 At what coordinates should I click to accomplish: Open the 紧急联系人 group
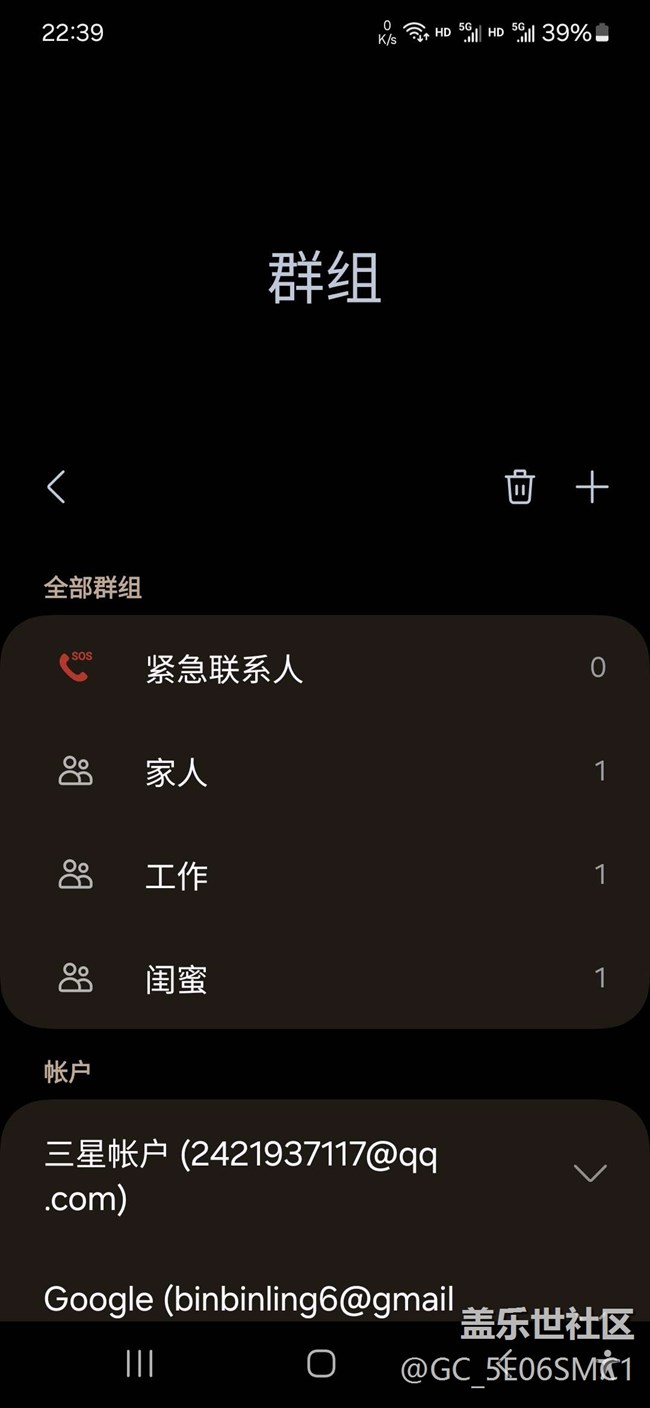[324, 668]
